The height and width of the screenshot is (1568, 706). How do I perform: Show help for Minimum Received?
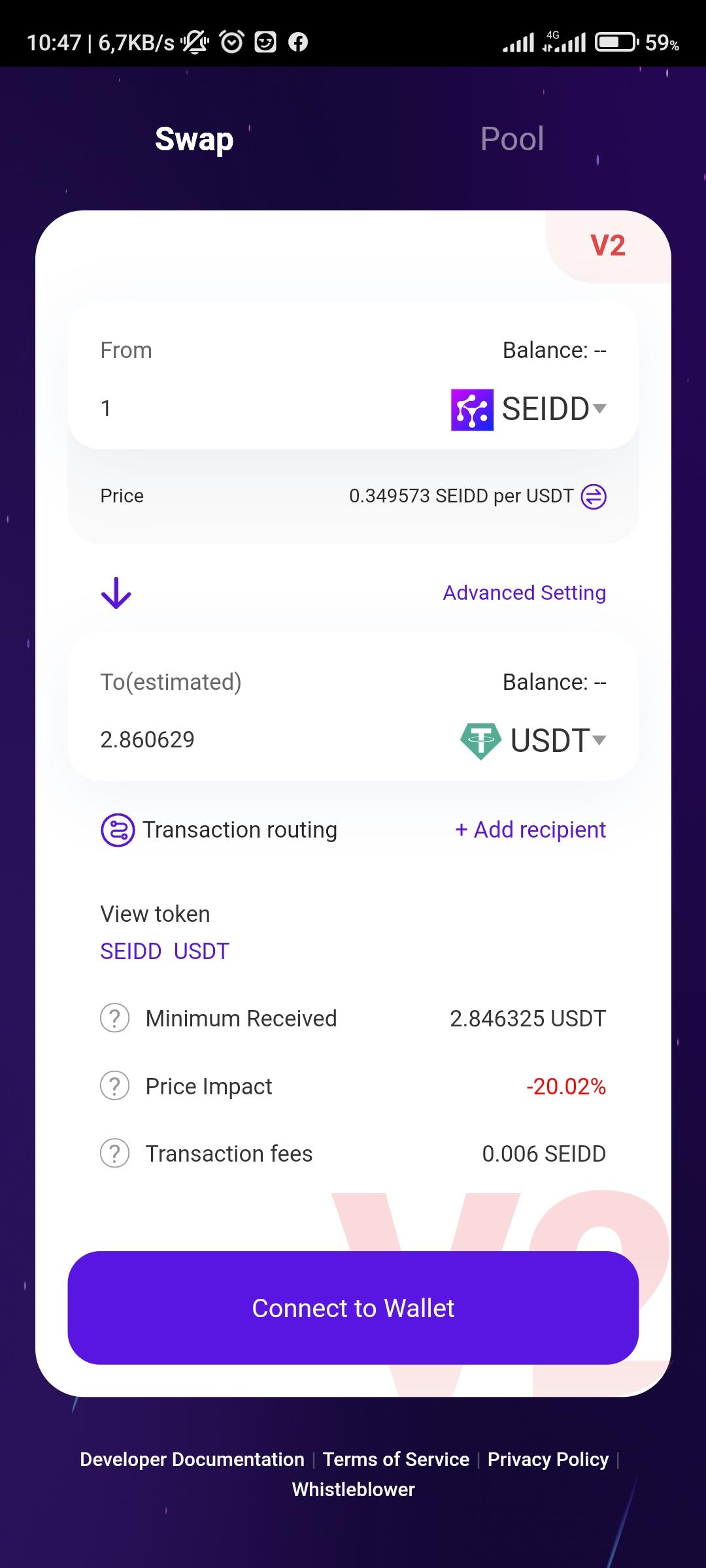click(x=114, y=1019)
